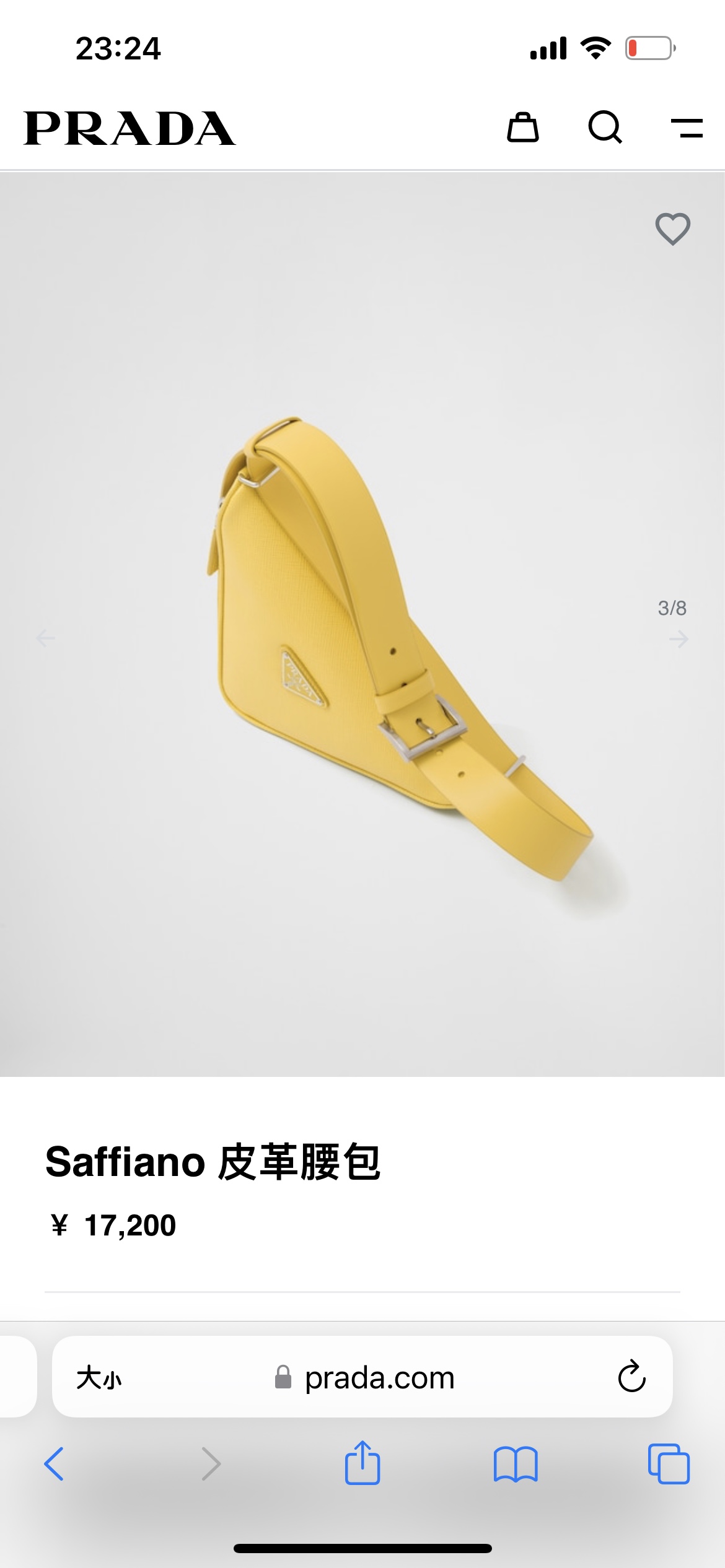The image size is (725, 1568).
Task: Show next product image arrow
Action: click(x=679, y=639)
